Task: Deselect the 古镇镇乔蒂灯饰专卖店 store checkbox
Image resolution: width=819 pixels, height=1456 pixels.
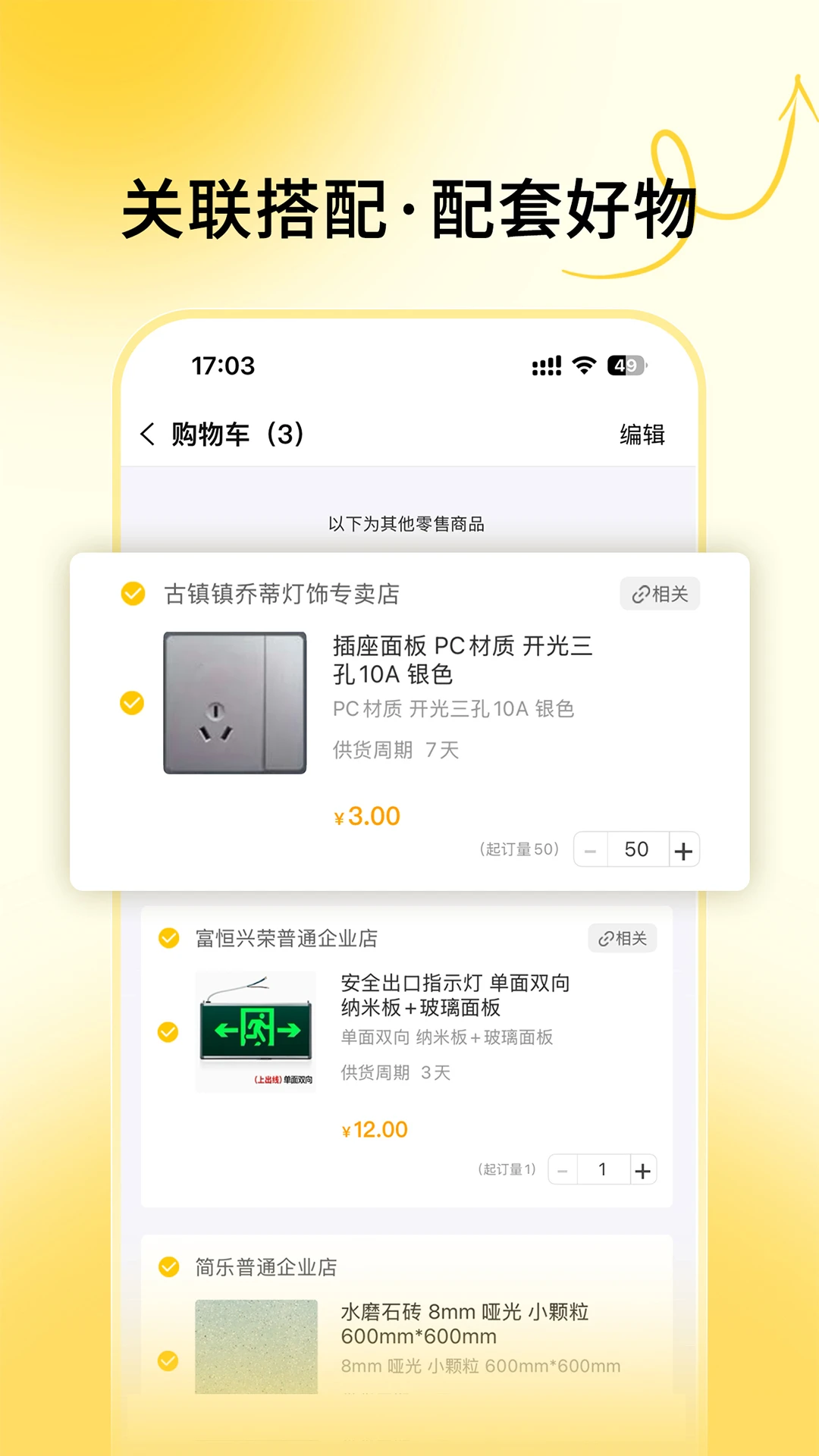Action: (x=132, y=595)
